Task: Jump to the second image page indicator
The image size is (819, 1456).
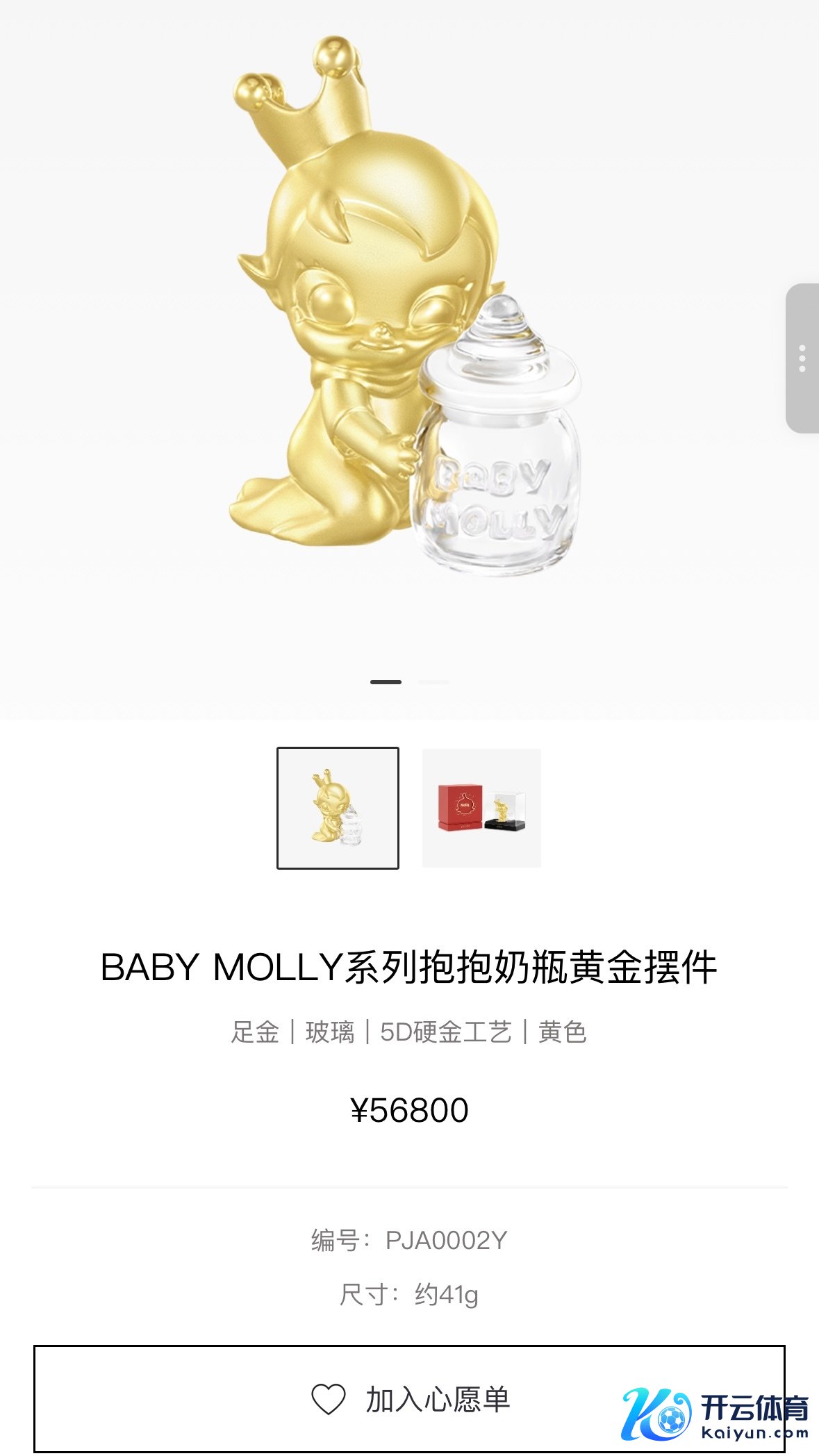Action: [x=433, y=682]
